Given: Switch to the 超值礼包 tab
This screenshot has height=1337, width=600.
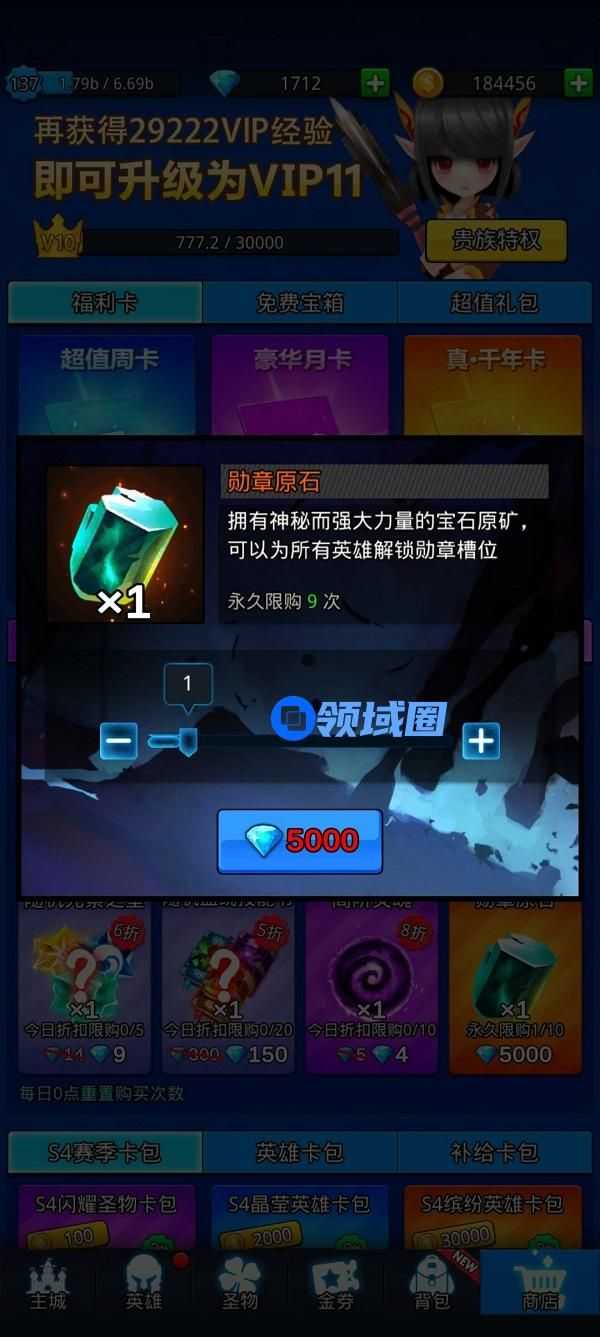Looking at the screenshot, I should pos(494,302).
